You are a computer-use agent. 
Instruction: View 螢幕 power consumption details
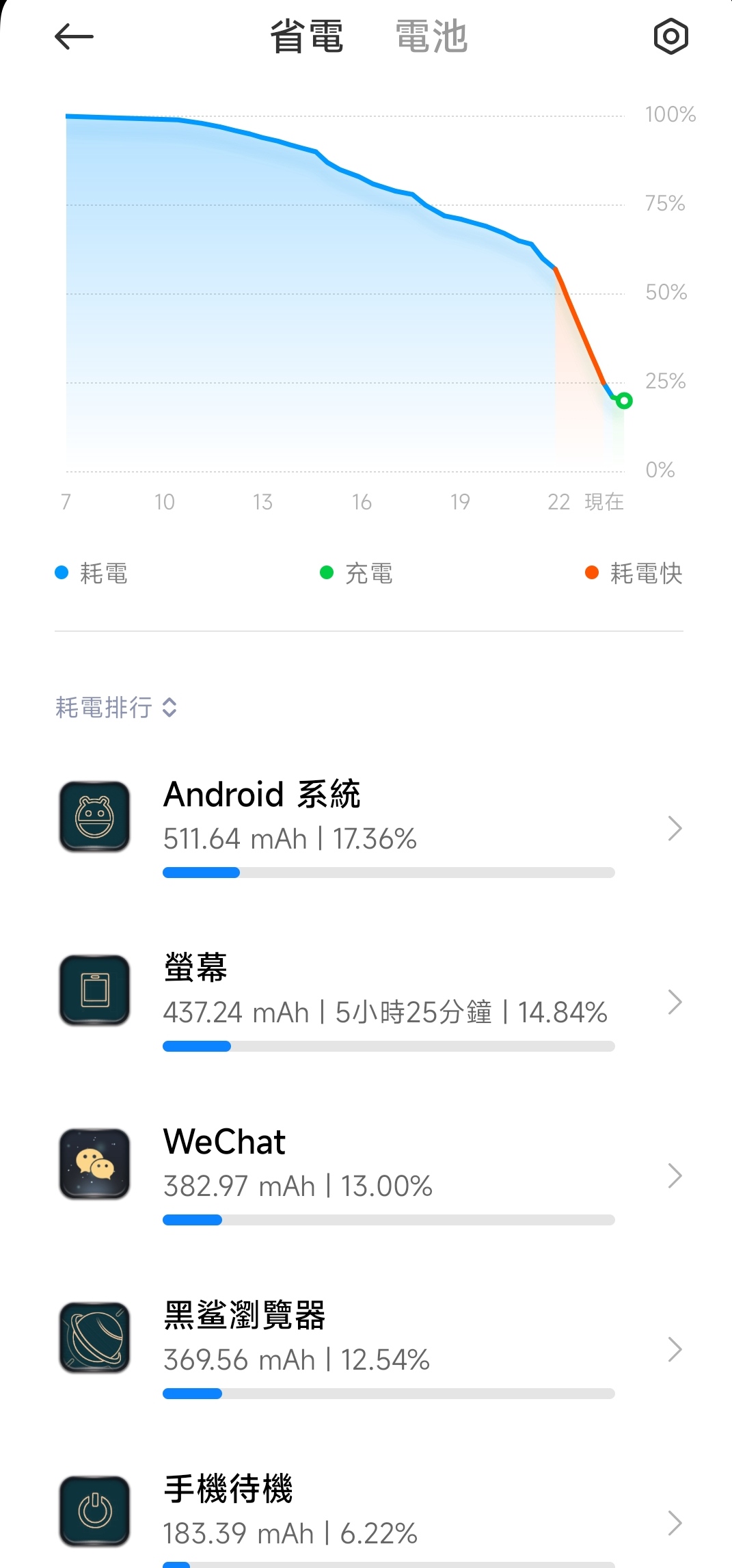click(x=369, y=1002)
